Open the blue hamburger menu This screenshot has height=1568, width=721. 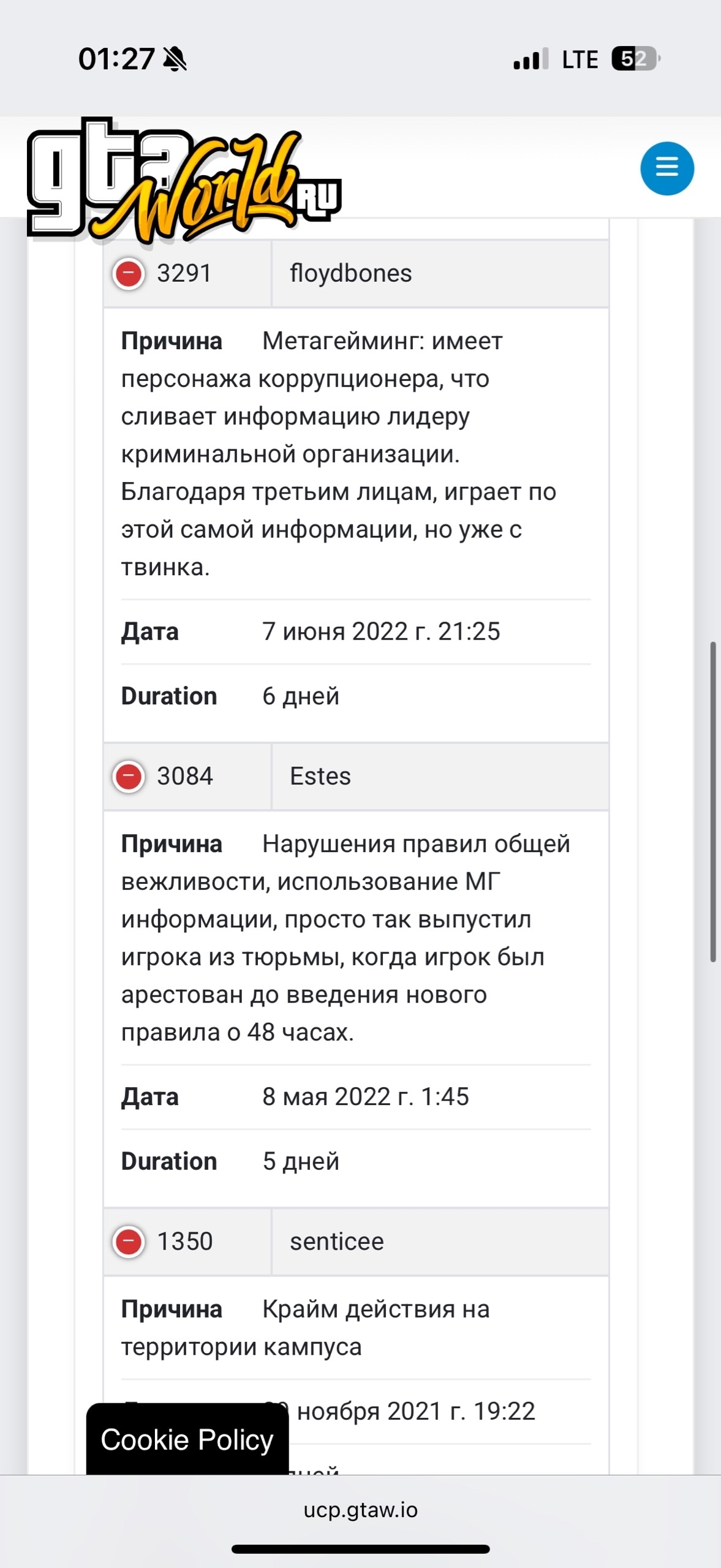click(x=666, y=168)
